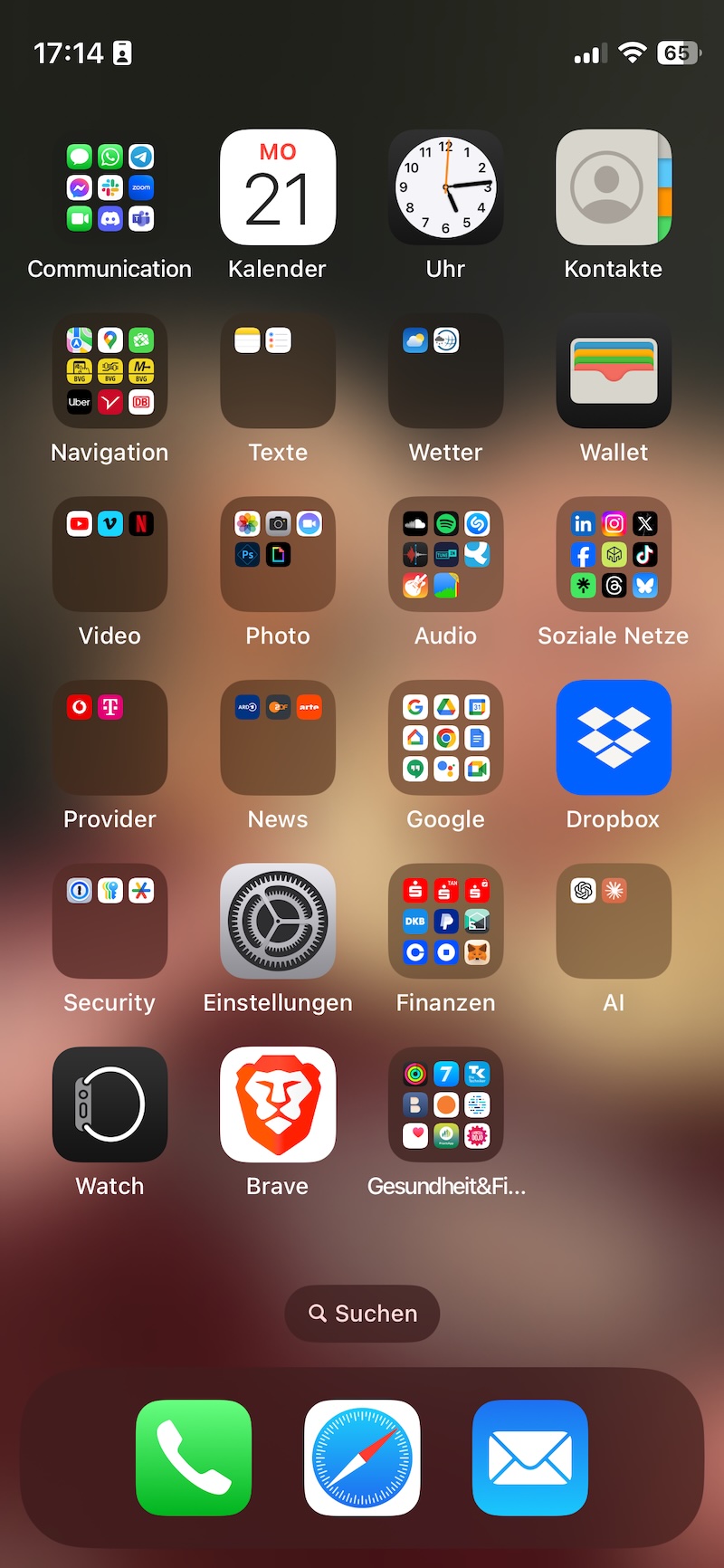
Task: Open the Navigation folder
Action: pos(110,371)
